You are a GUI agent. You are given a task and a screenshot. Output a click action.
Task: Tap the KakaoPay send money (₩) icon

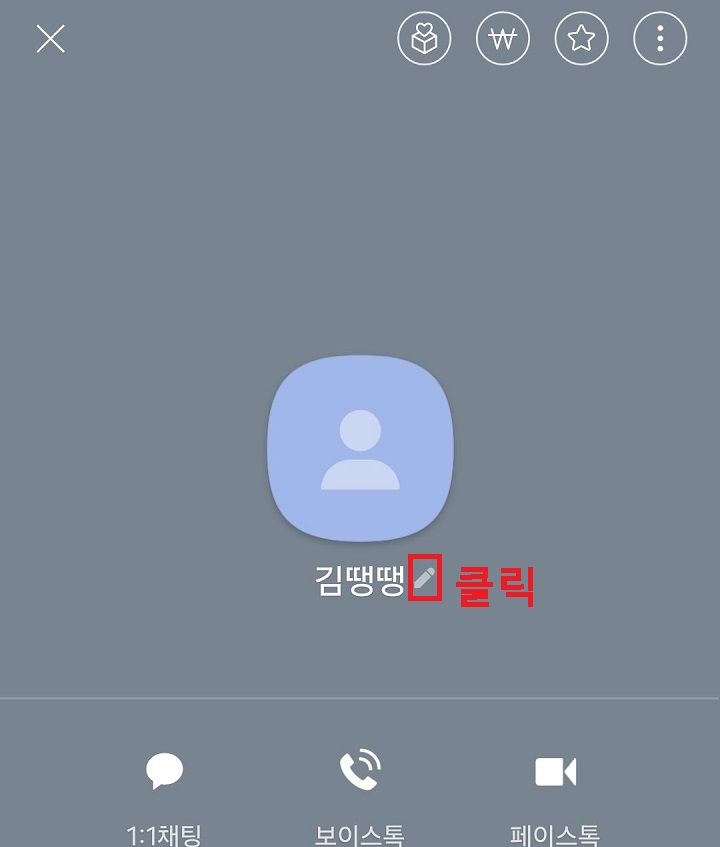503,38
